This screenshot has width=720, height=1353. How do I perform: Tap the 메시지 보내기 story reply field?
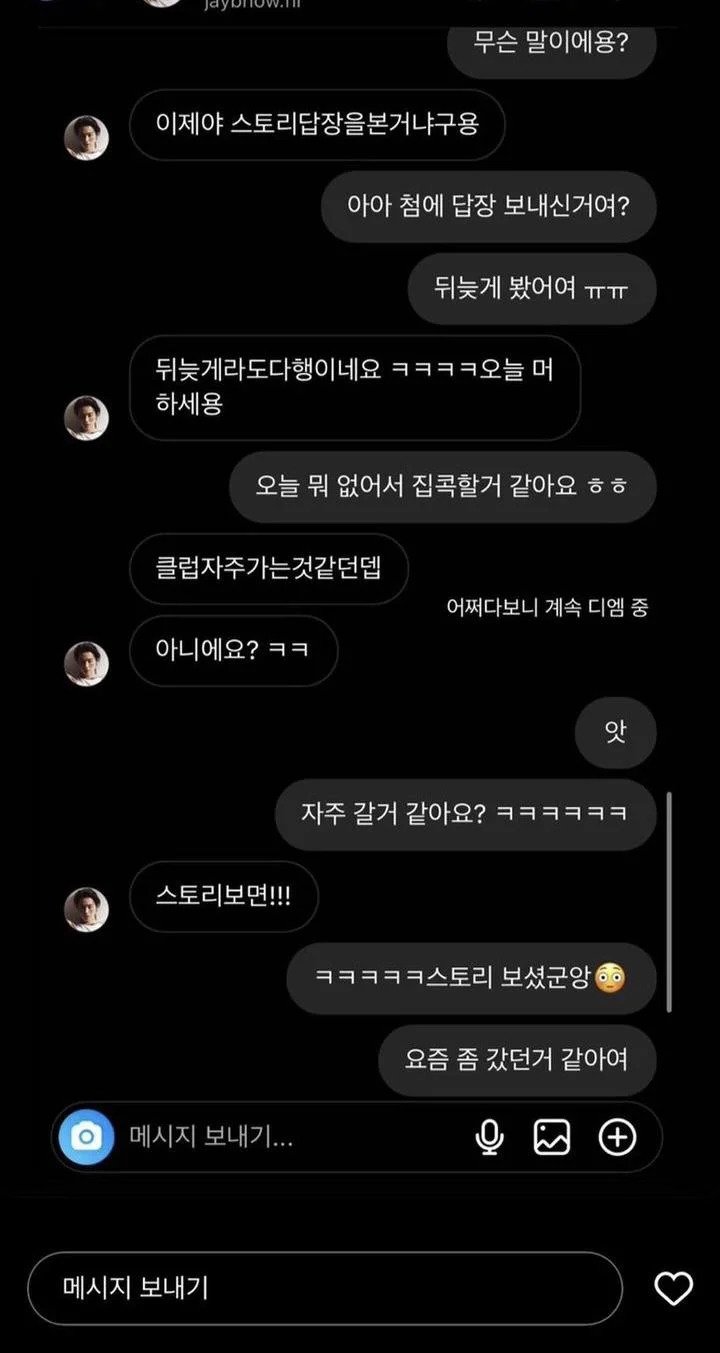[x=324, y=1288]
